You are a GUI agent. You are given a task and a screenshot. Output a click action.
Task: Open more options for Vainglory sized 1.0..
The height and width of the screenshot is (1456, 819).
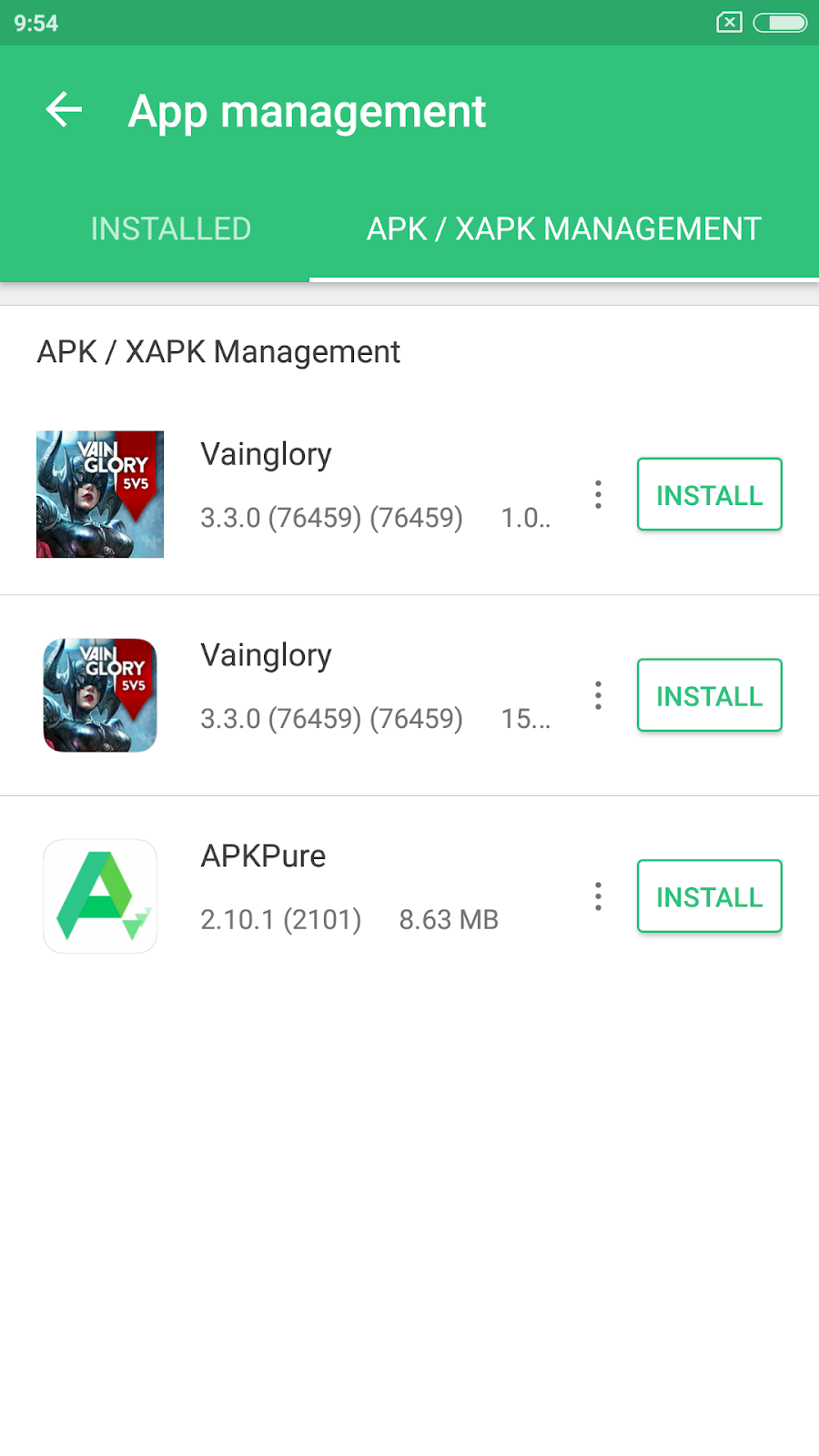coord(598,494)
